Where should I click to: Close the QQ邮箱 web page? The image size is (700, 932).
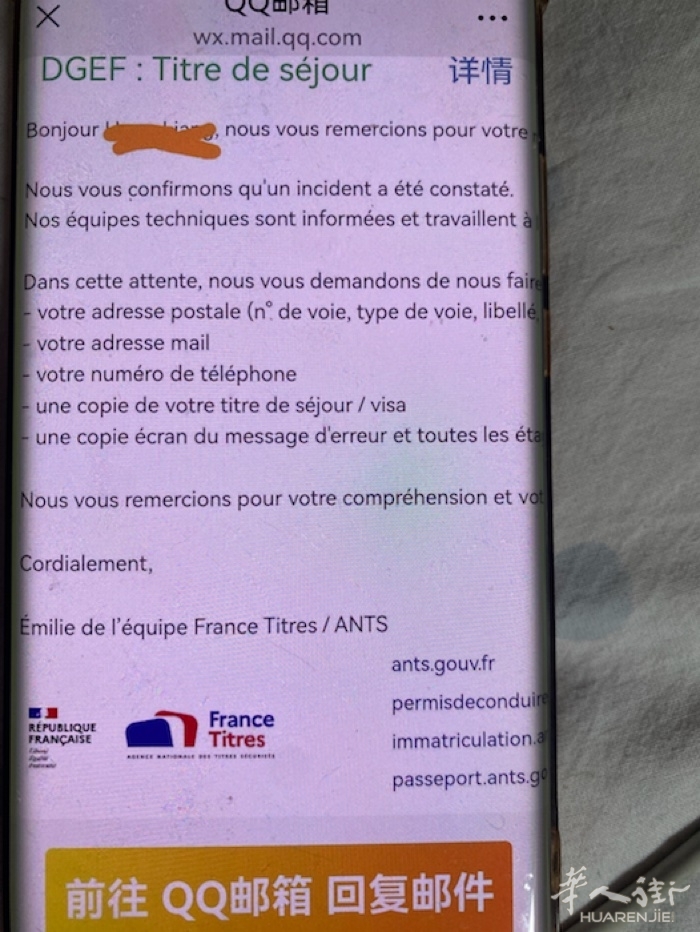click(x=47, y=16)
